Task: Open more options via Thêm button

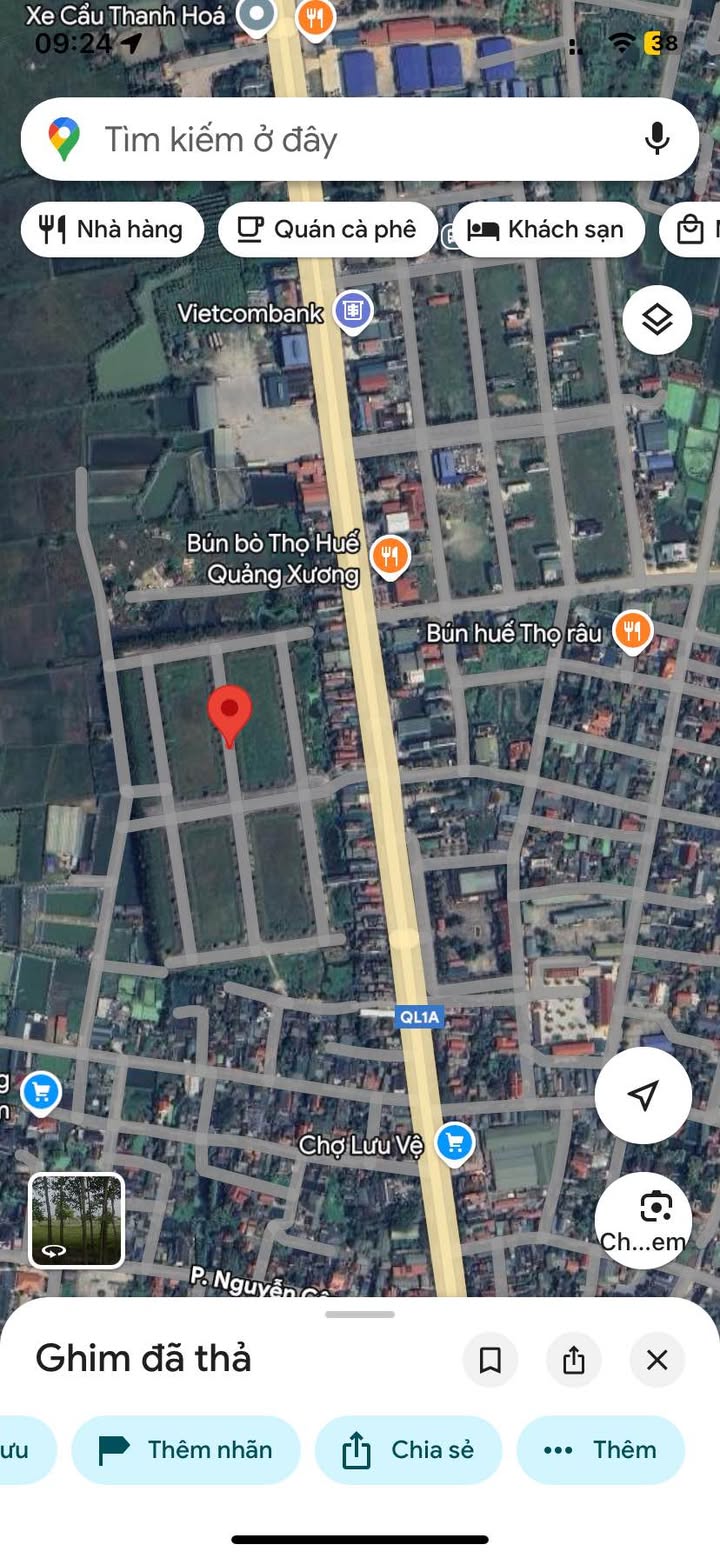Action: point(600,1450)
